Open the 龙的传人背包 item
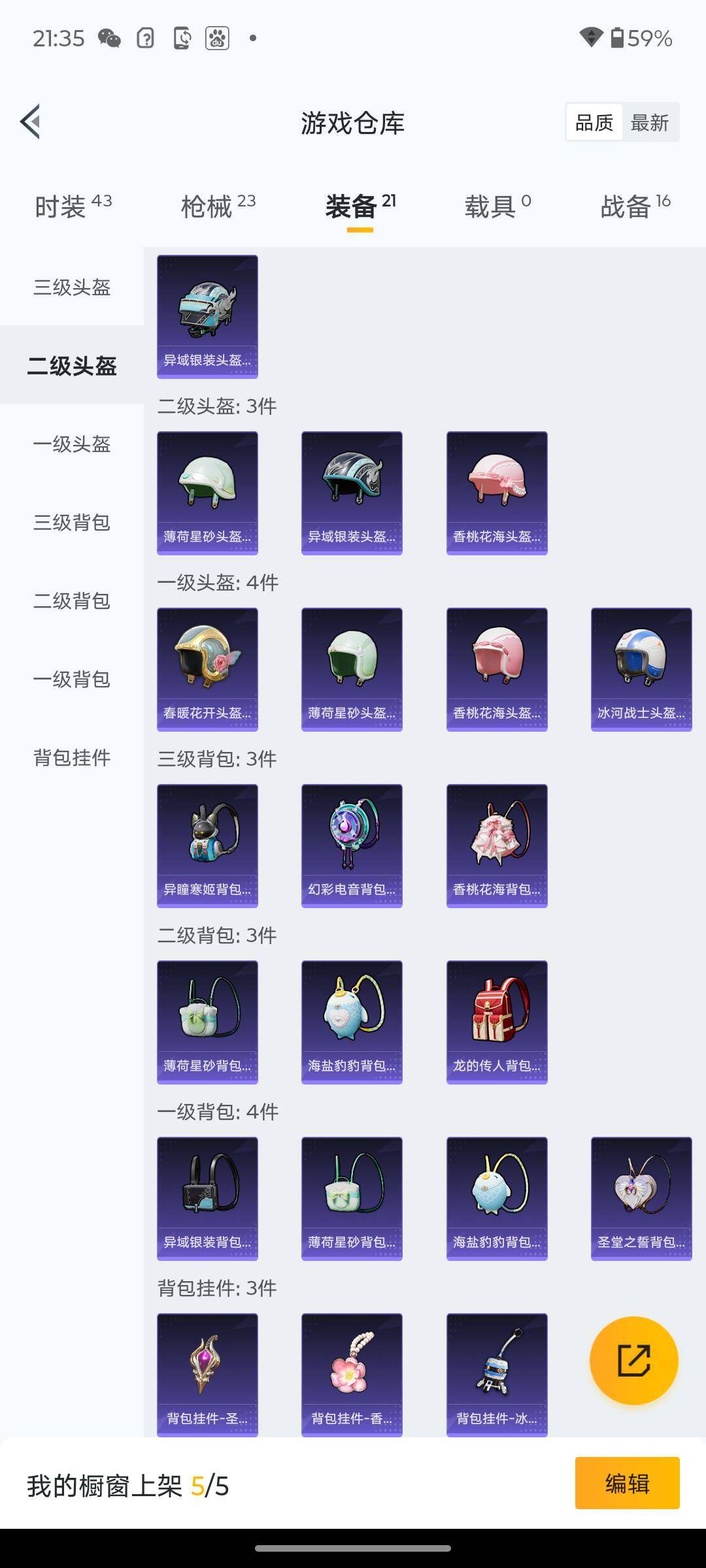This screenshot has width=706, height=1568. [497, 1022]
